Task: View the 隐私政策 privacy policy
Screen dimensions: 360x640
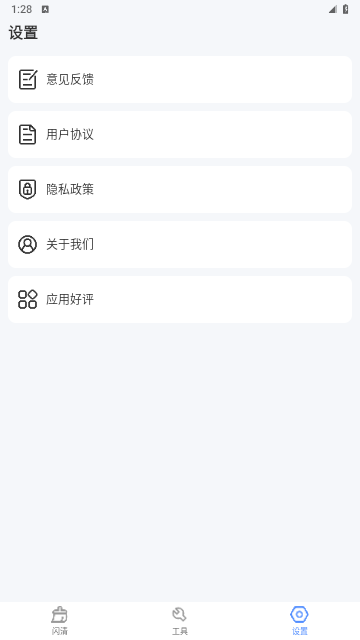Action: pyautogui.click(x=180, y=189)
